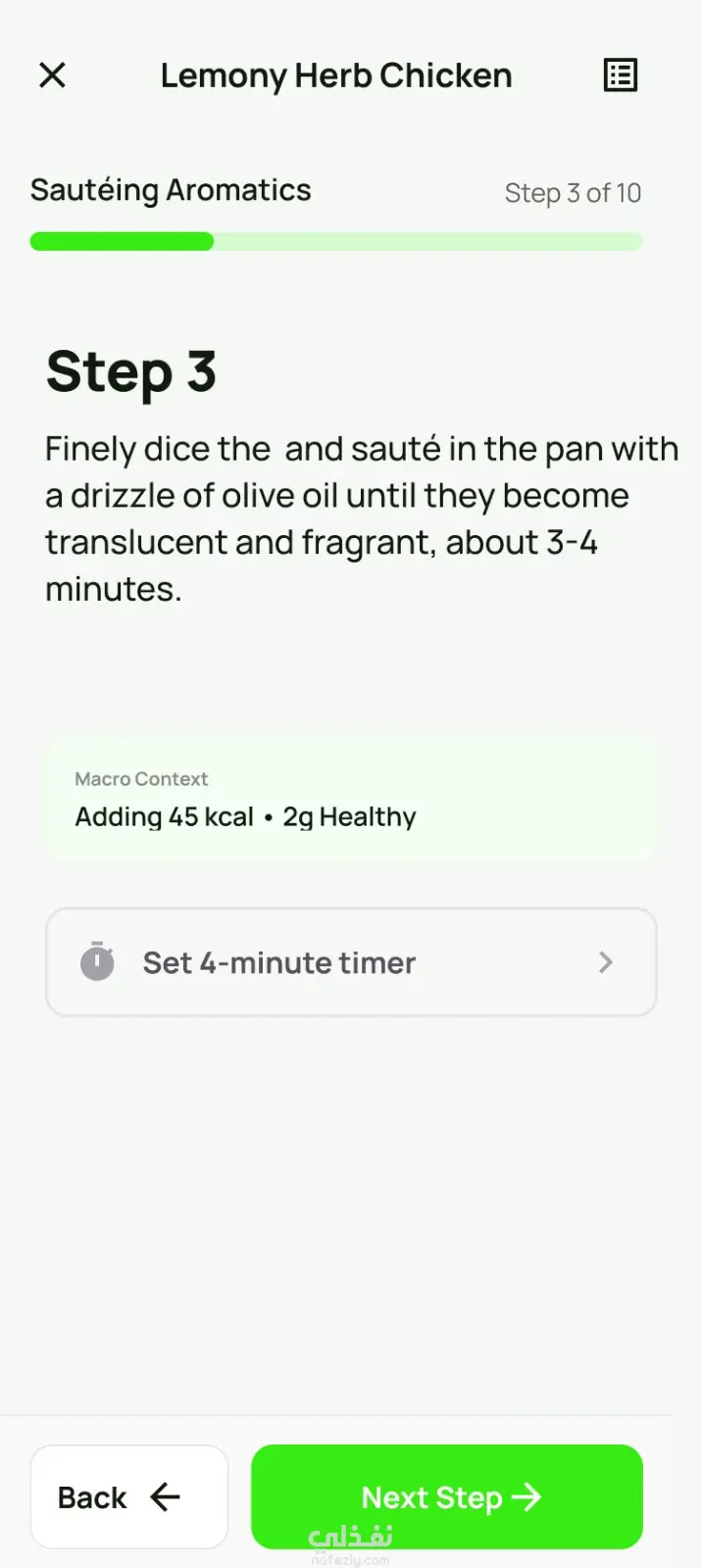This screenshot has height=1568, width=701.
Task: Open the recipe steps list icon
Action: point(620,75)
